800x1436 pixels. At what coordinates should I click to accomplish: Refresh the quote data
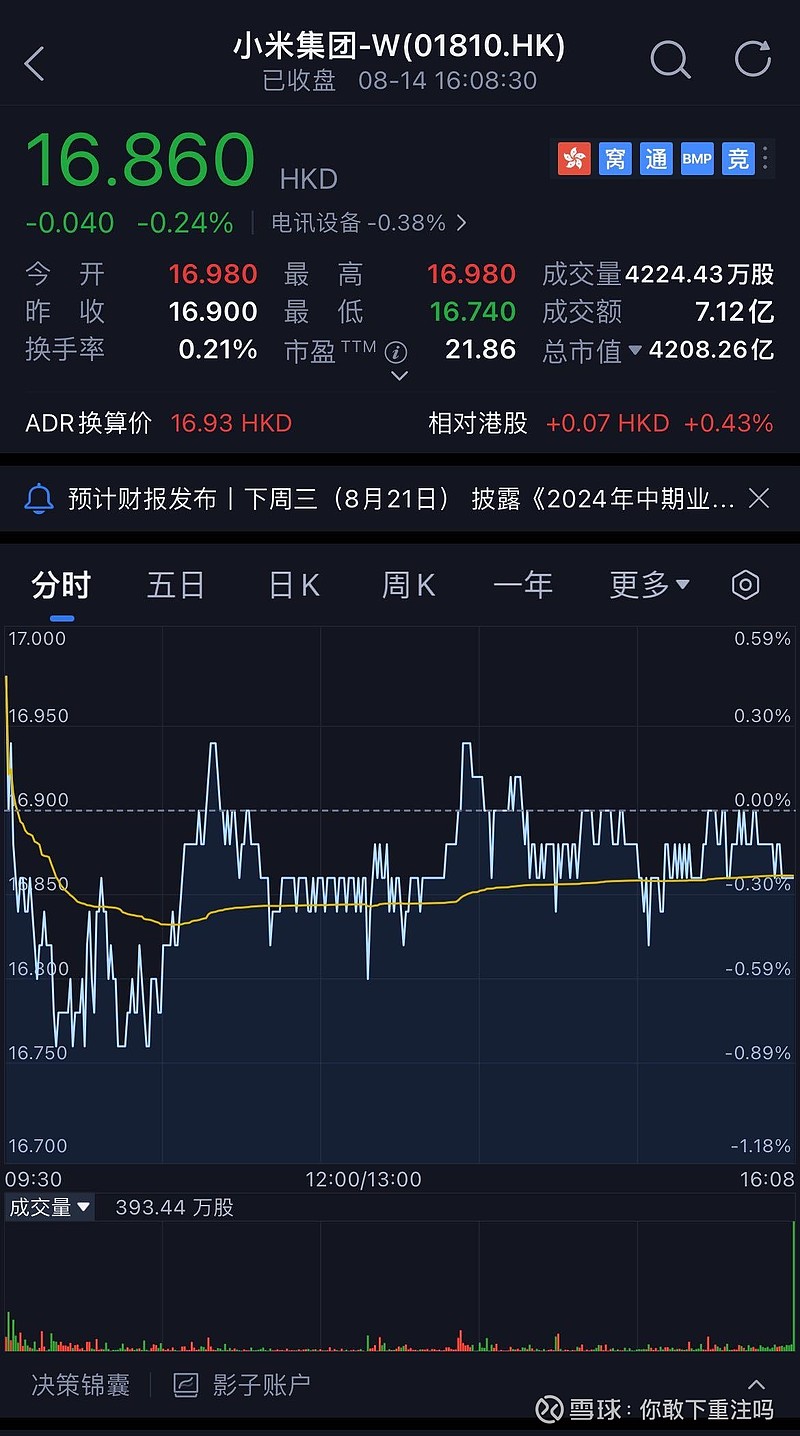tap(752, 59)
